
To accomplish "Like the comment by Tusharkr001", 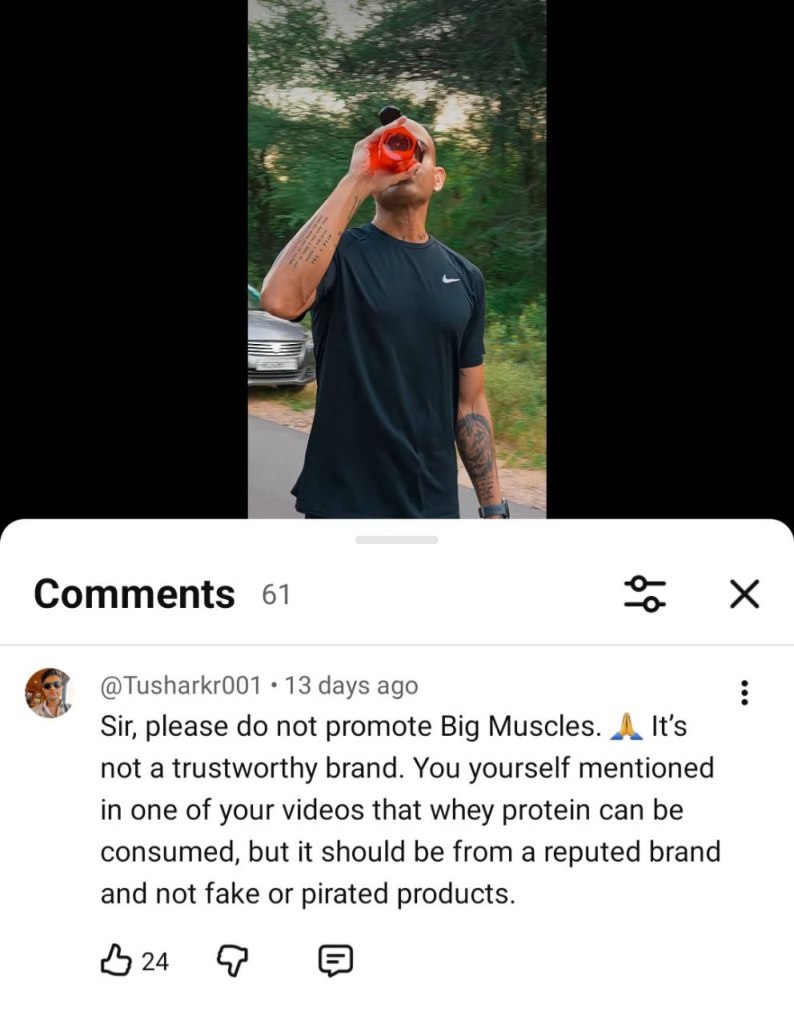I will point(116,961).
